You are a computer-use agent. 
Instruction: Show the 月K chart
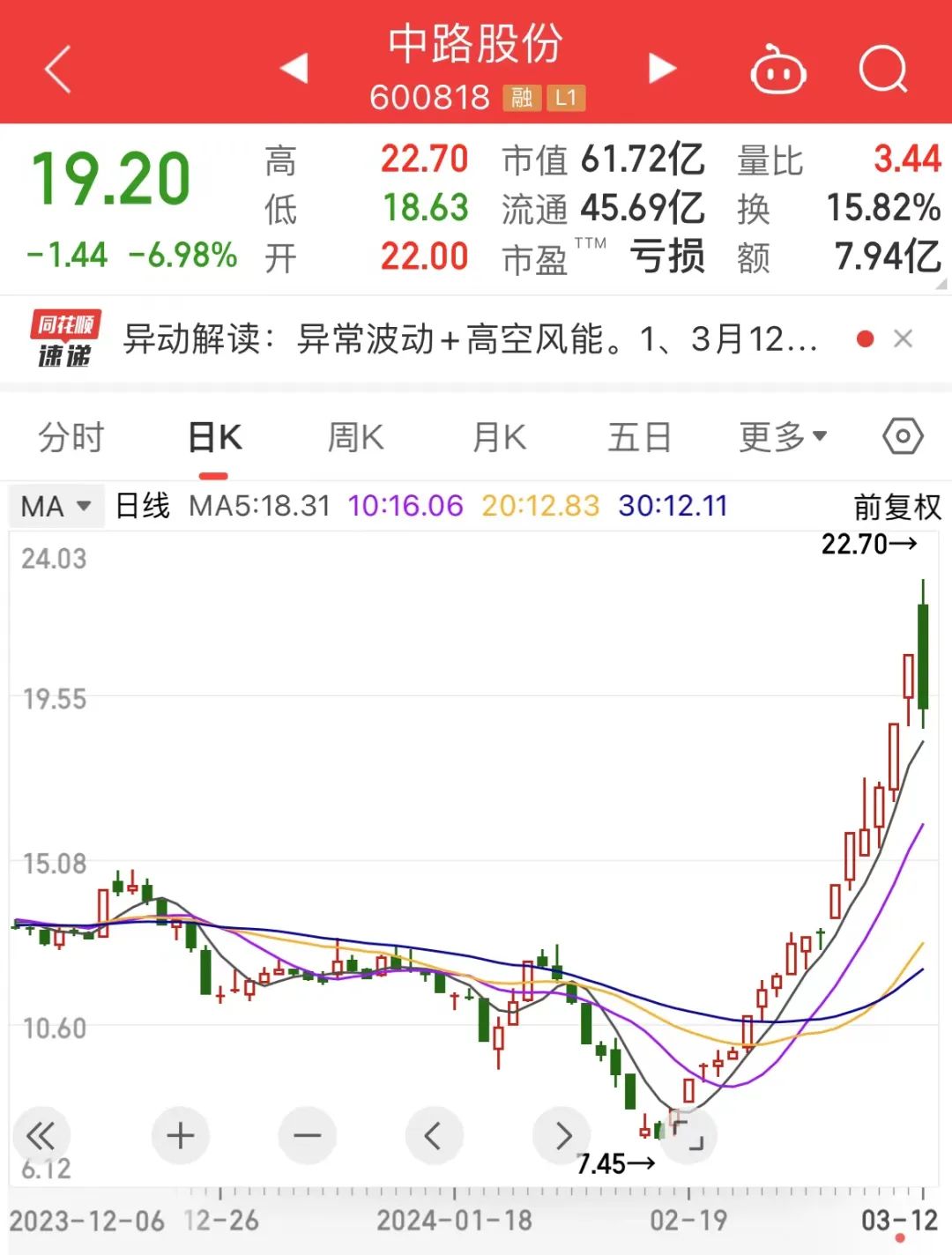click(x=499, y=437)
